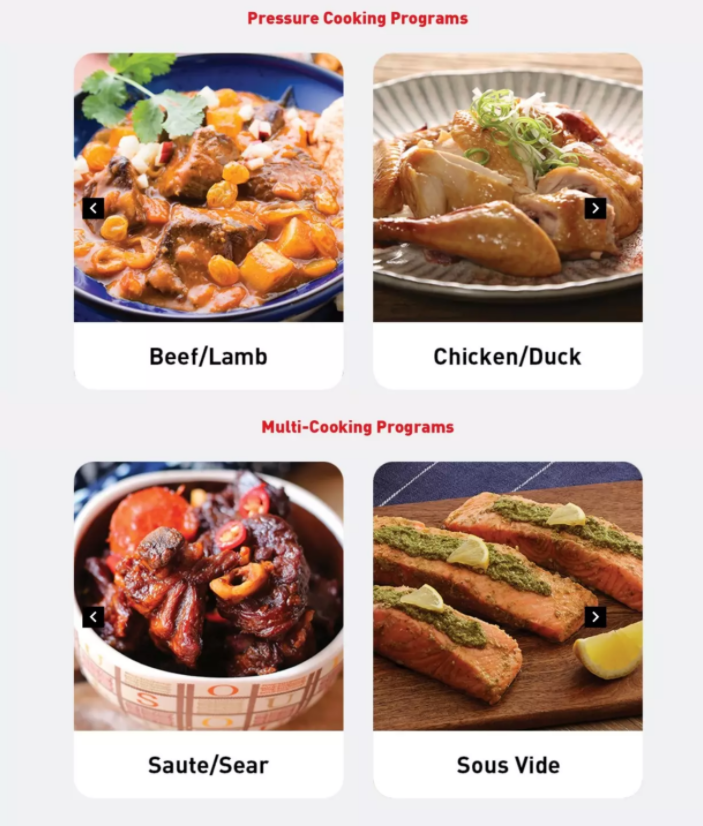Advance to next multi-cooking program after Sous Vide
The image size is (703, 826).
click(x=595, y=617)
